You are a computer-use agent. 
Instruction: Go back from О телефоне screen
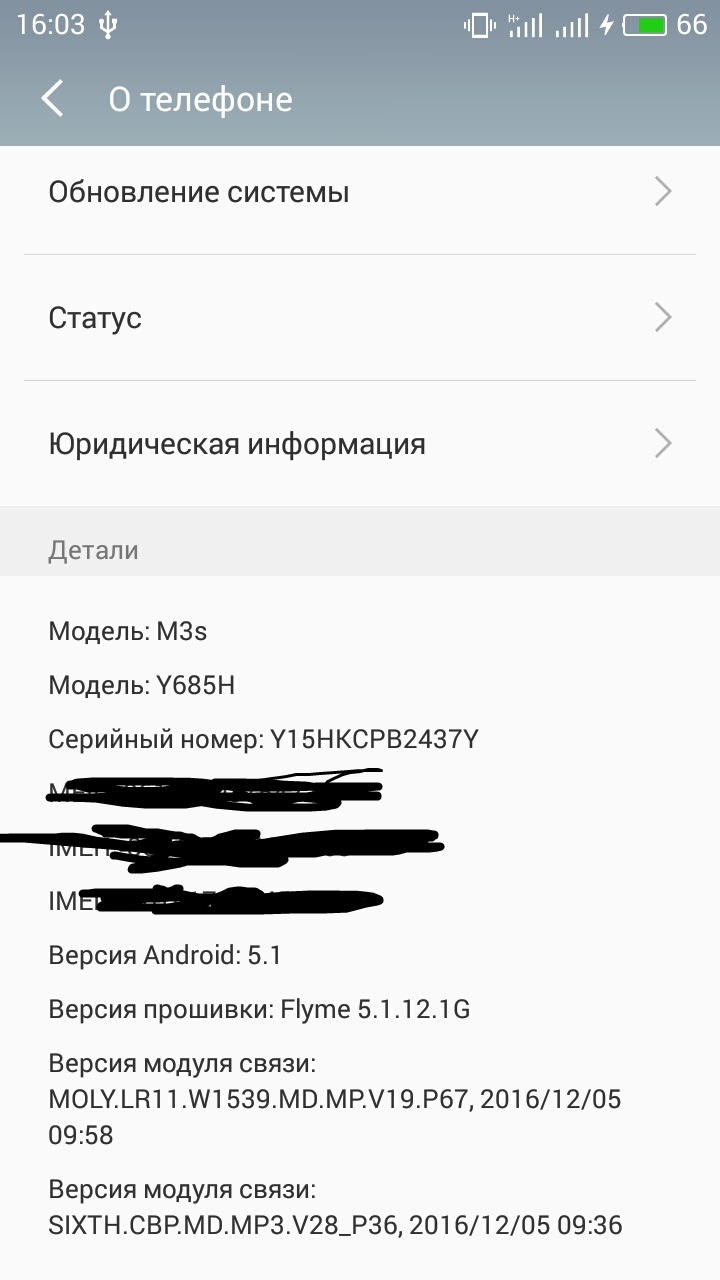[x=52, y=100]
